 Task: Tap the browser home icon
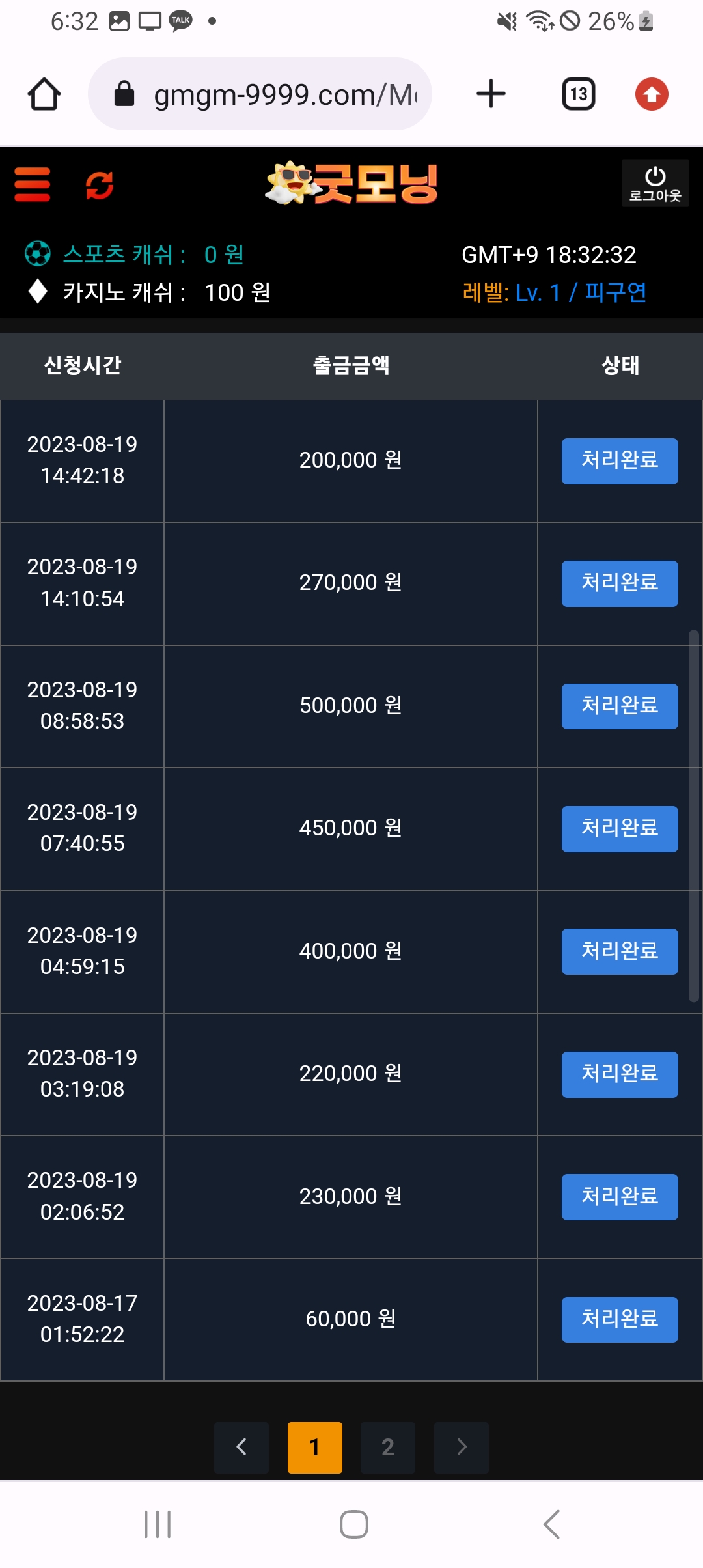44,94
